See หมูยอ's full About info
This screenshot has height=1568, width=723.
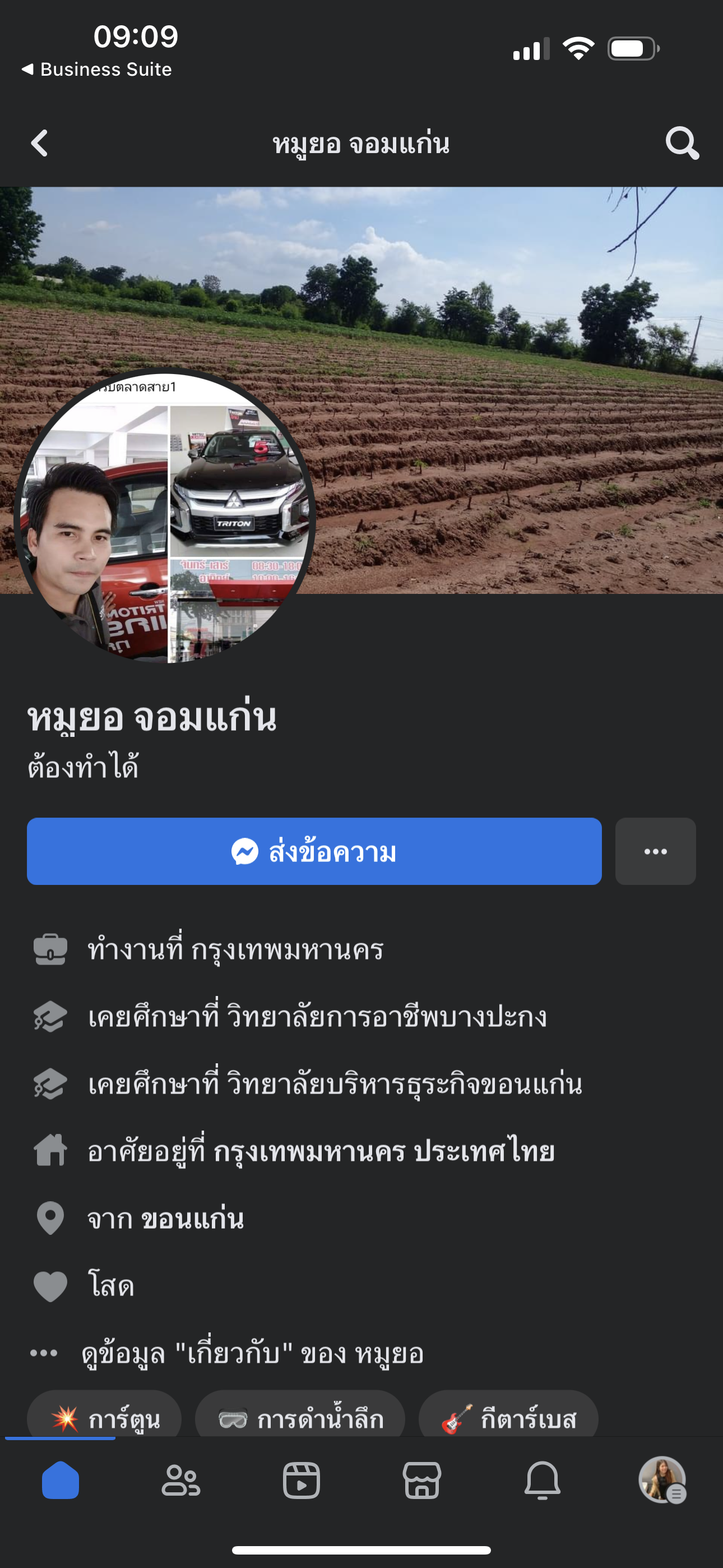coord(252,1354)
